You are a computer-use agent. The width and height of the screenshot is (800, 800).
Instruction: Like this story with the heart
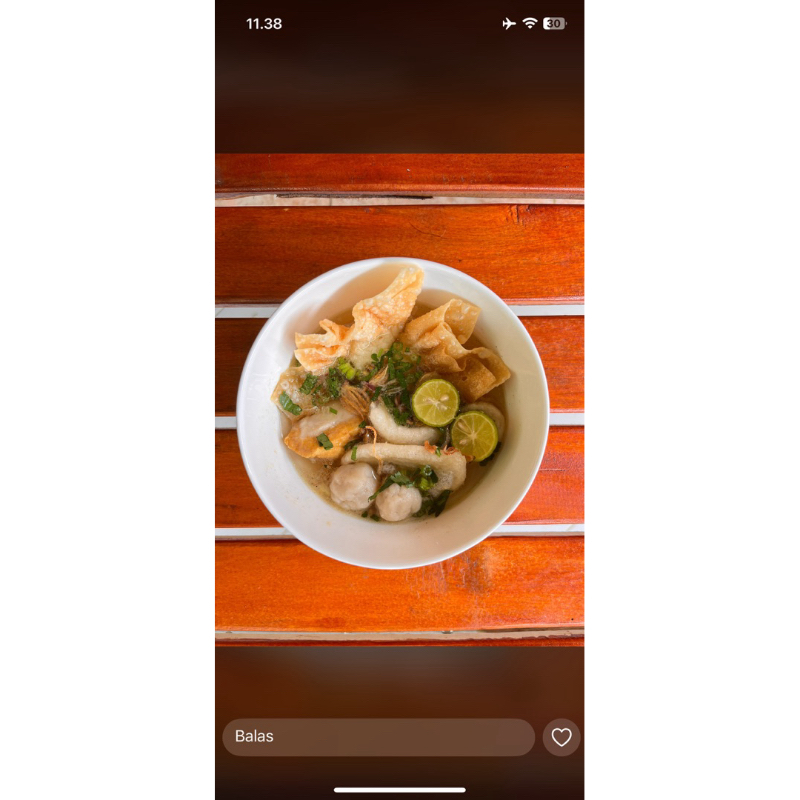tap(562, 737)
